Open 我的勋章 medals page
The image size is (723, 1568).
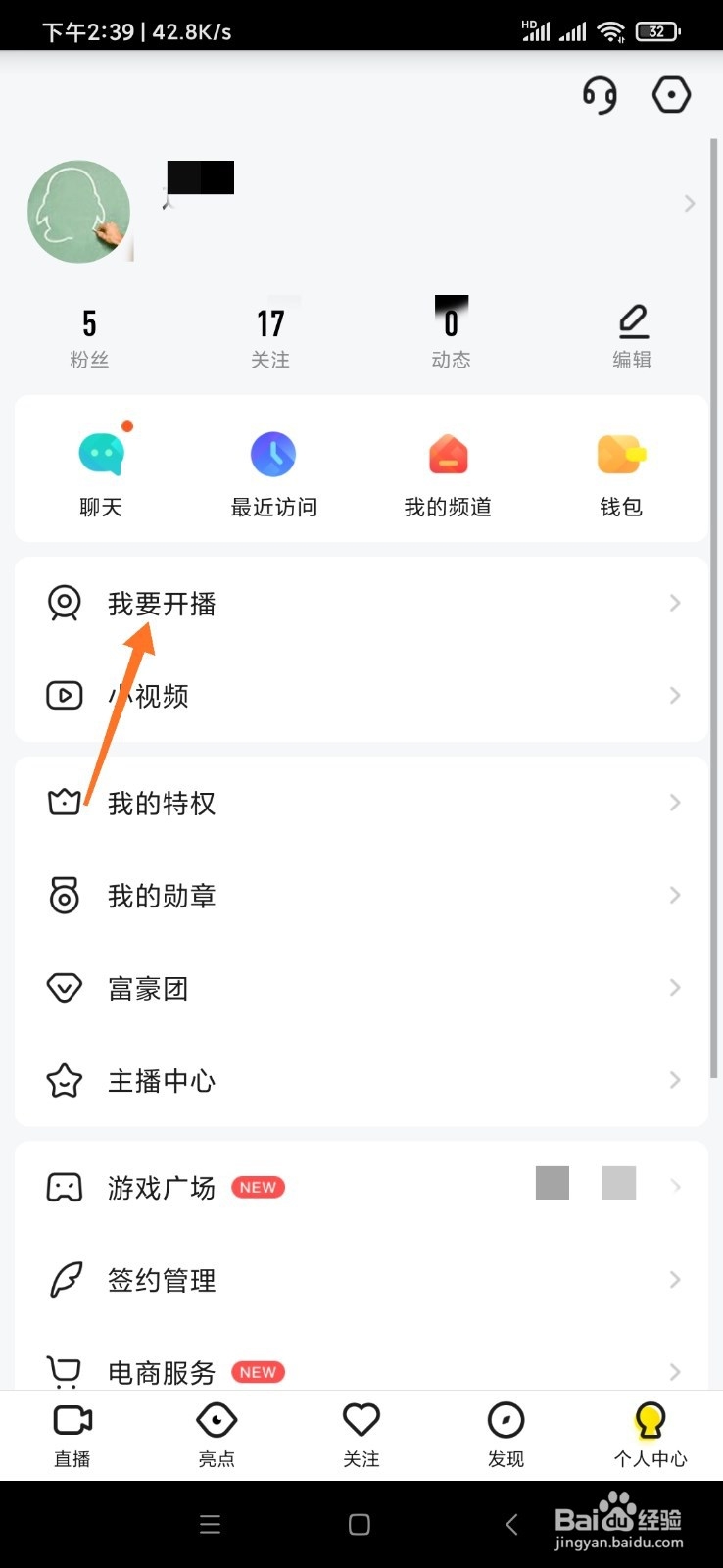point(162,895)
